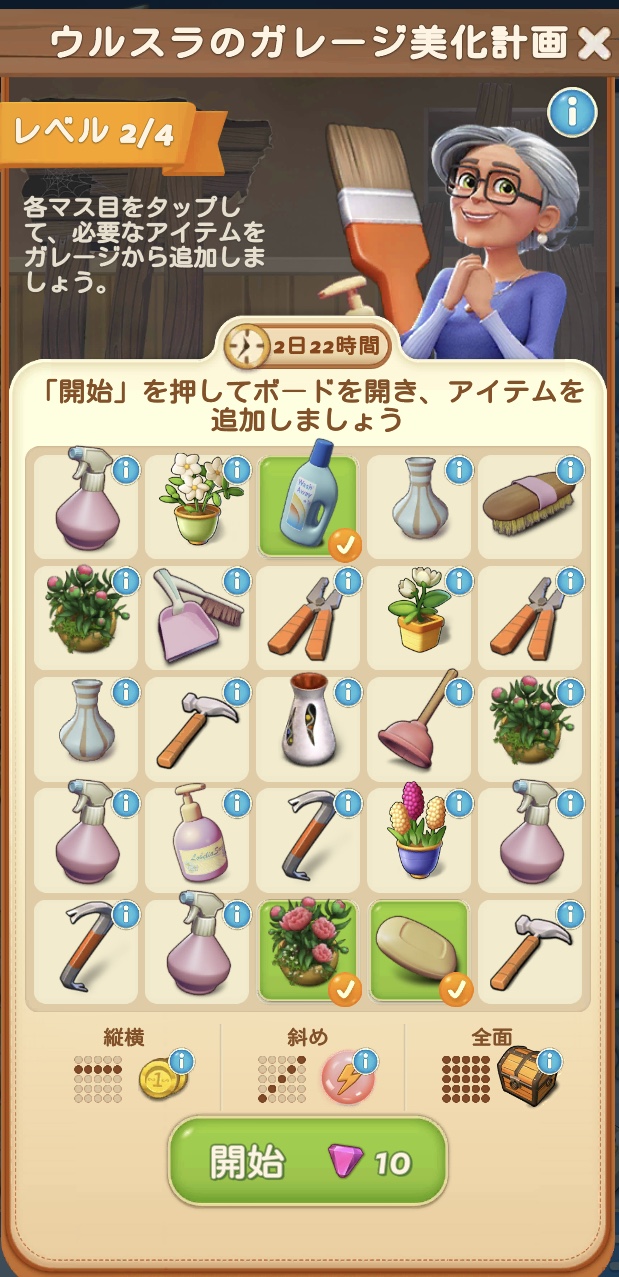Select the white flower pot tile

click(196, 503)
